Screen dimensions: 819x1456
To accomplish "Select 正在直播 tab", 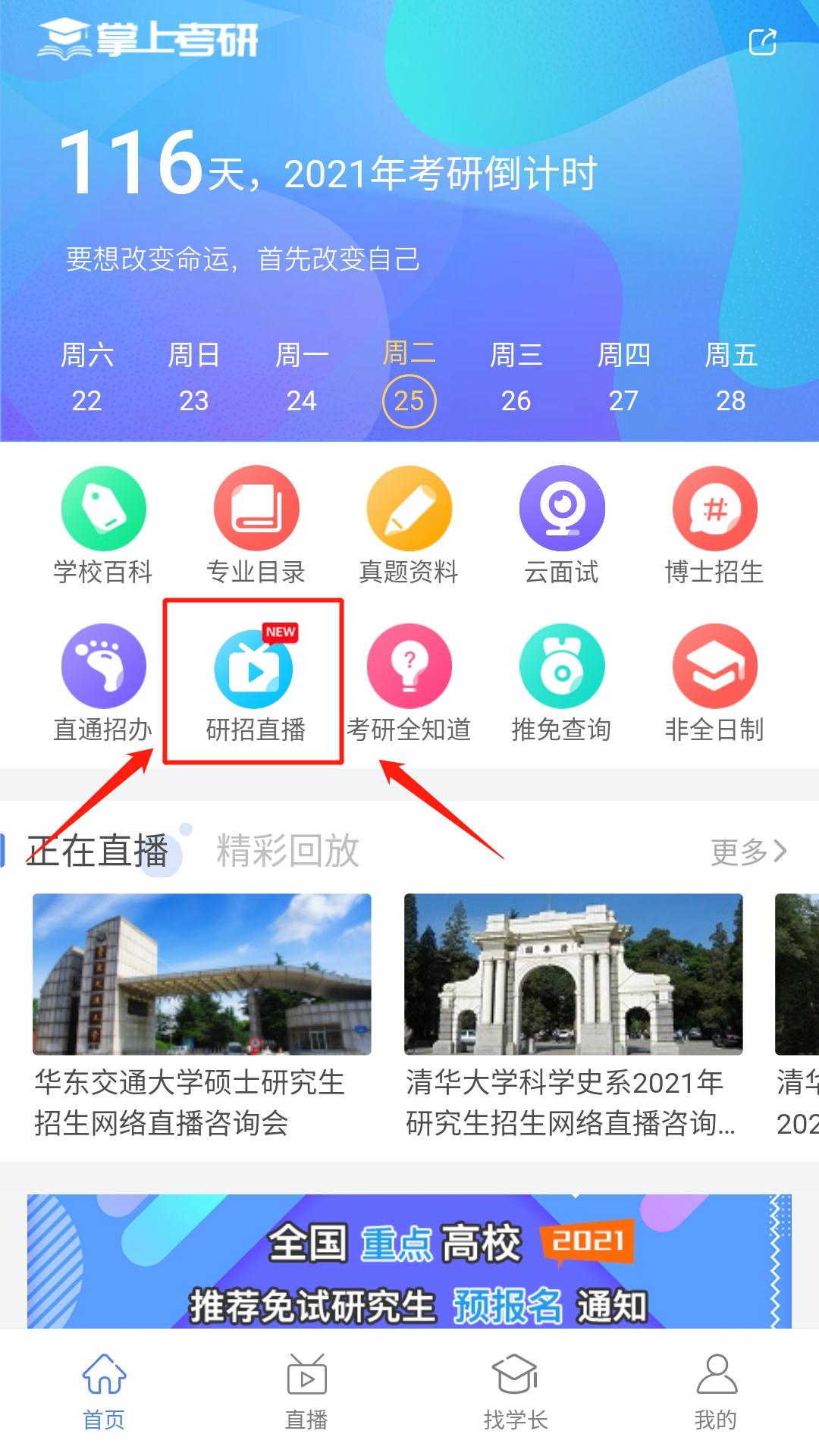I will 97,851.
